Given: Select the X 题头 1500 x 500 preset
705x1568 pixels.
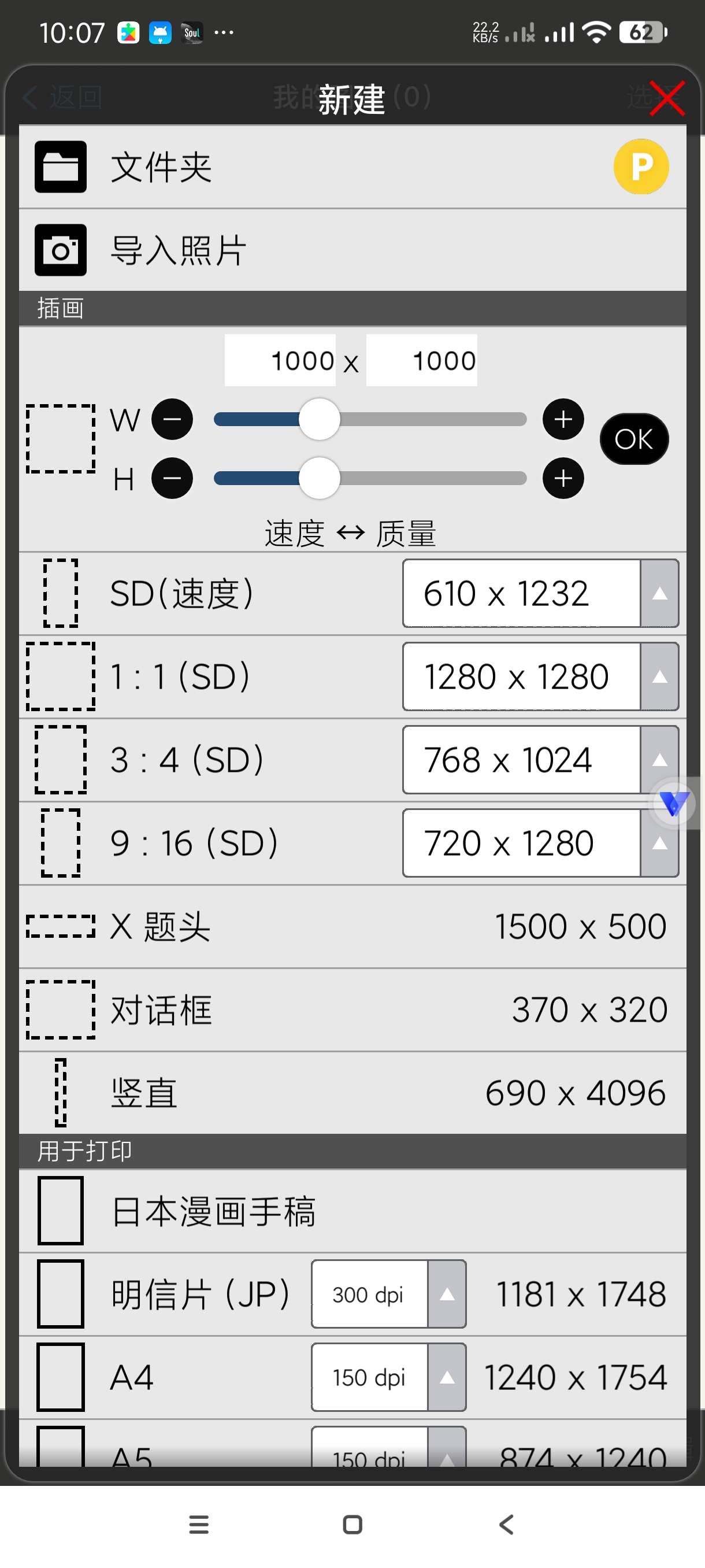Looking at the screenshot, I should tap(352, 926).
